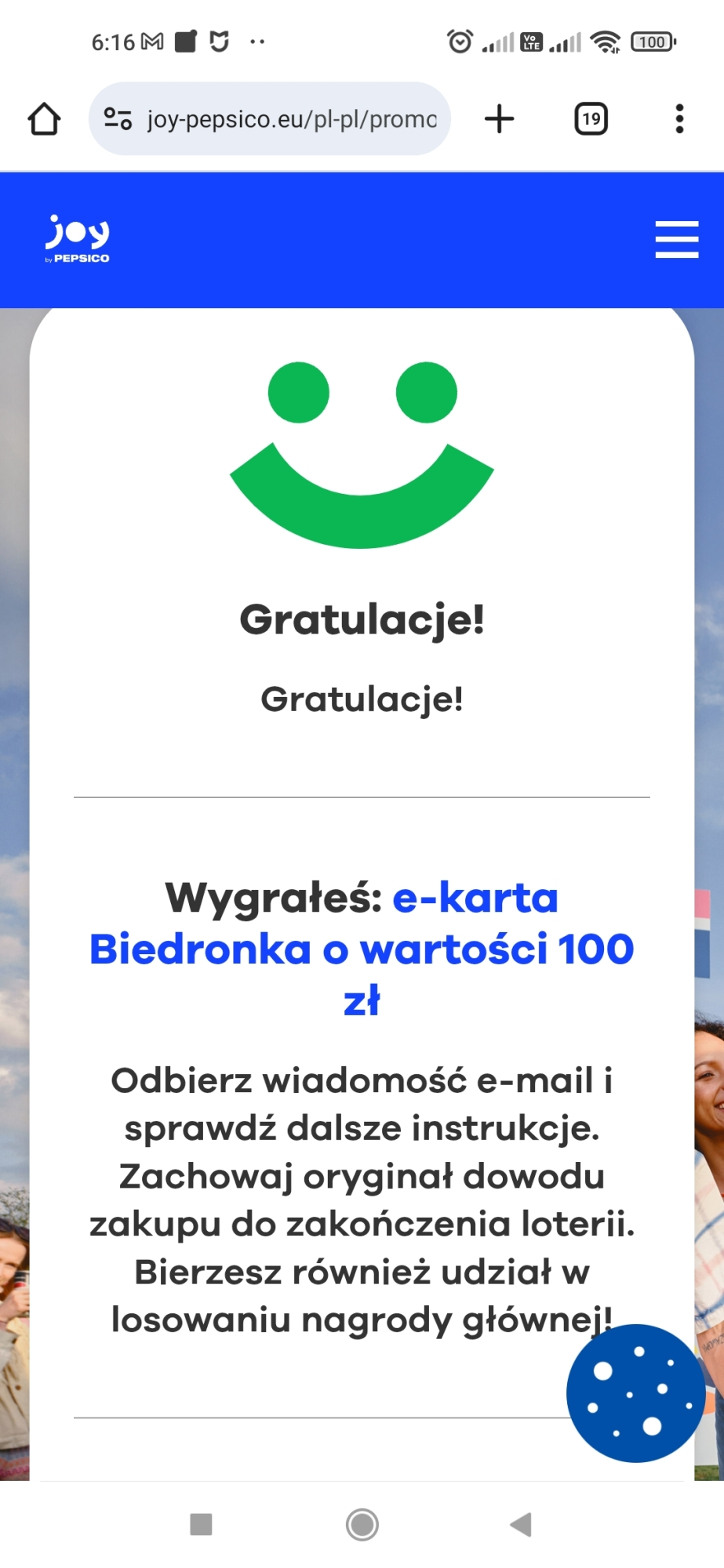Tap the Joy by PepsiCo logo
This screenshot has width=724, height=1568.
pos(77,238)
